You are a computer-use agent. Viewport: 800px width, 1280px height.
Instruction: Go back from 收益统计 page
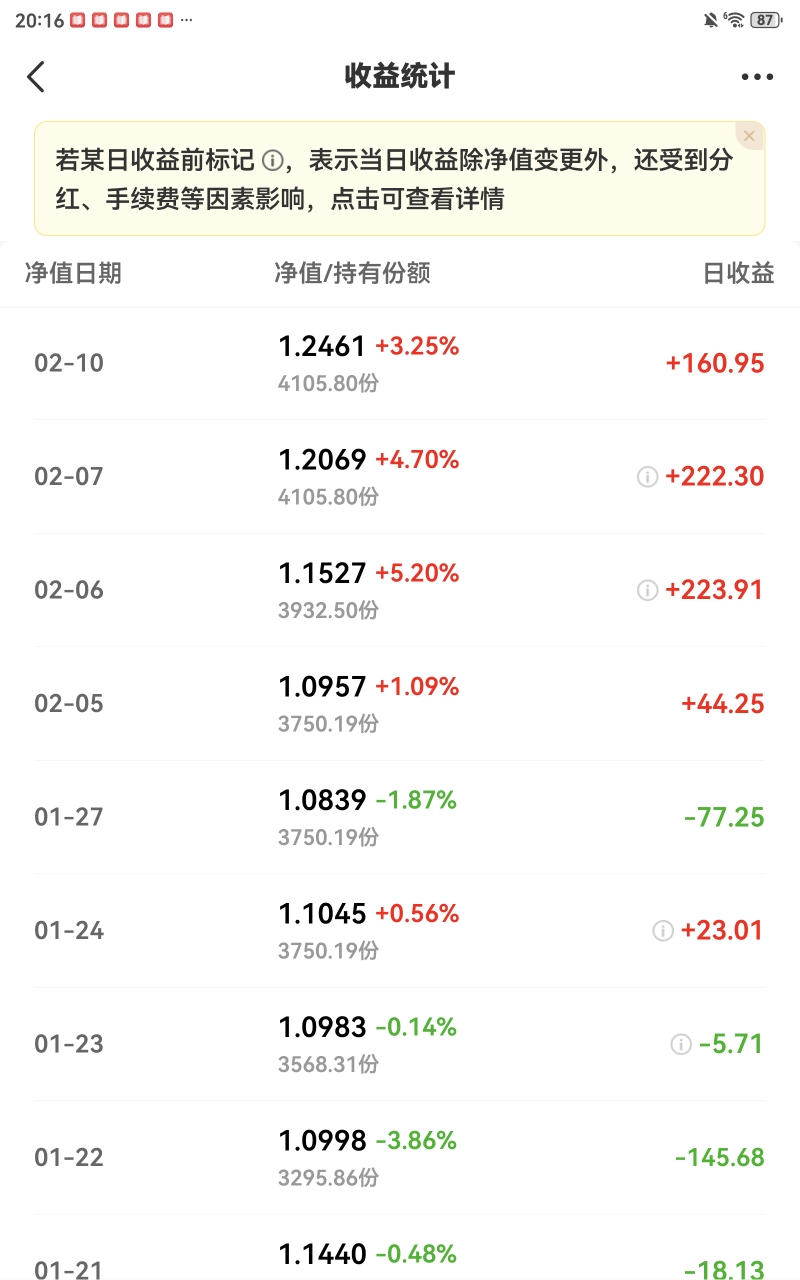[36, 77]
